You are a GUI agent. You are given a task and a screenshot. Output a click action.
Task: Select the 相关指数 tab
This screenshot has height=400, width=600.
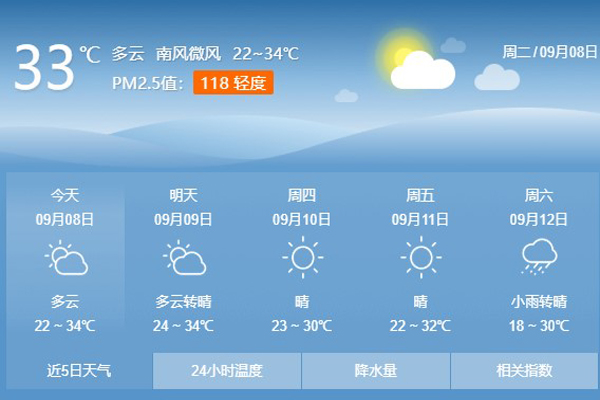click(x=524, y=371)
